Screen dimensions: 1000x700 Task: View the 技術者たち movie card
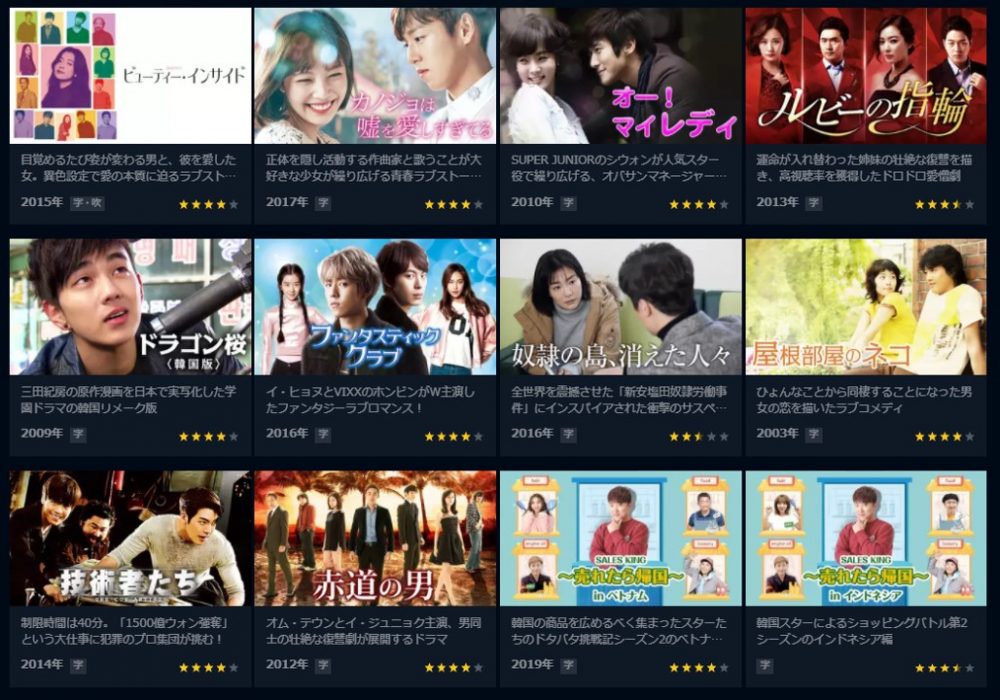[x=130, y=538]
